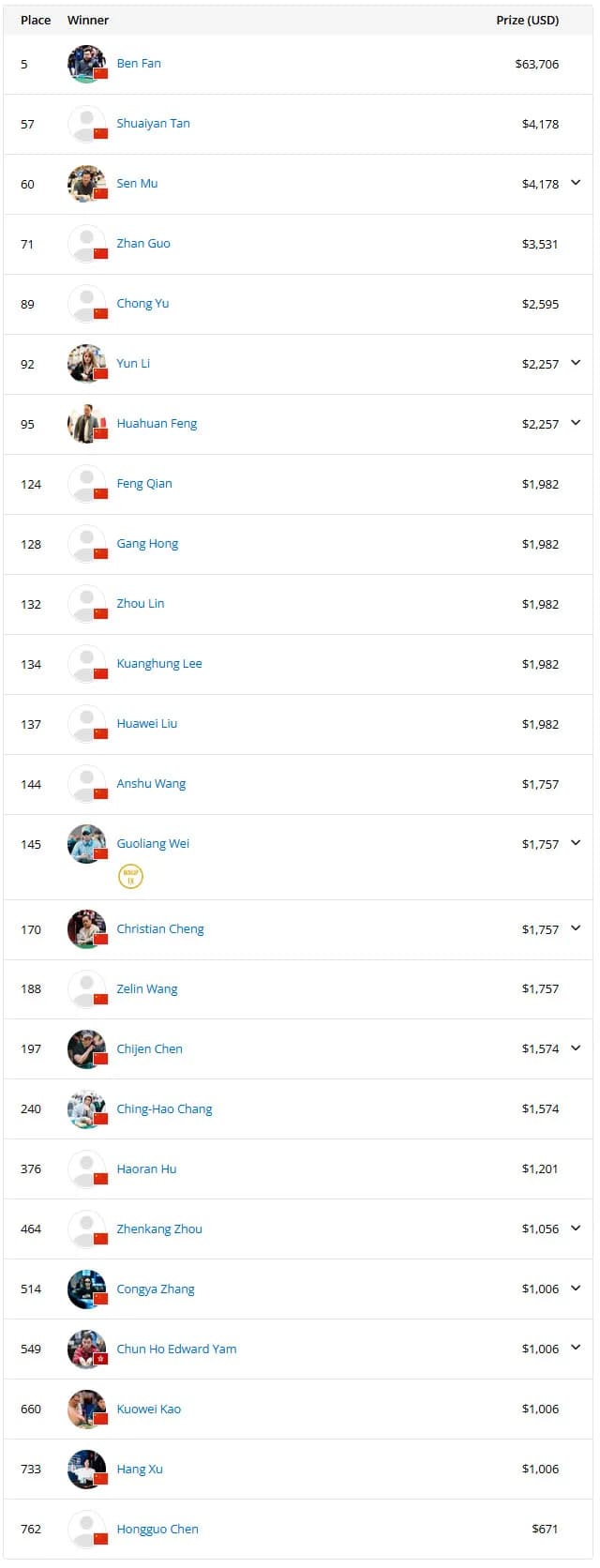Open Kuanghung Lee's profile
The width and height of the screenshot is (600, 1568).
point(159,664)
